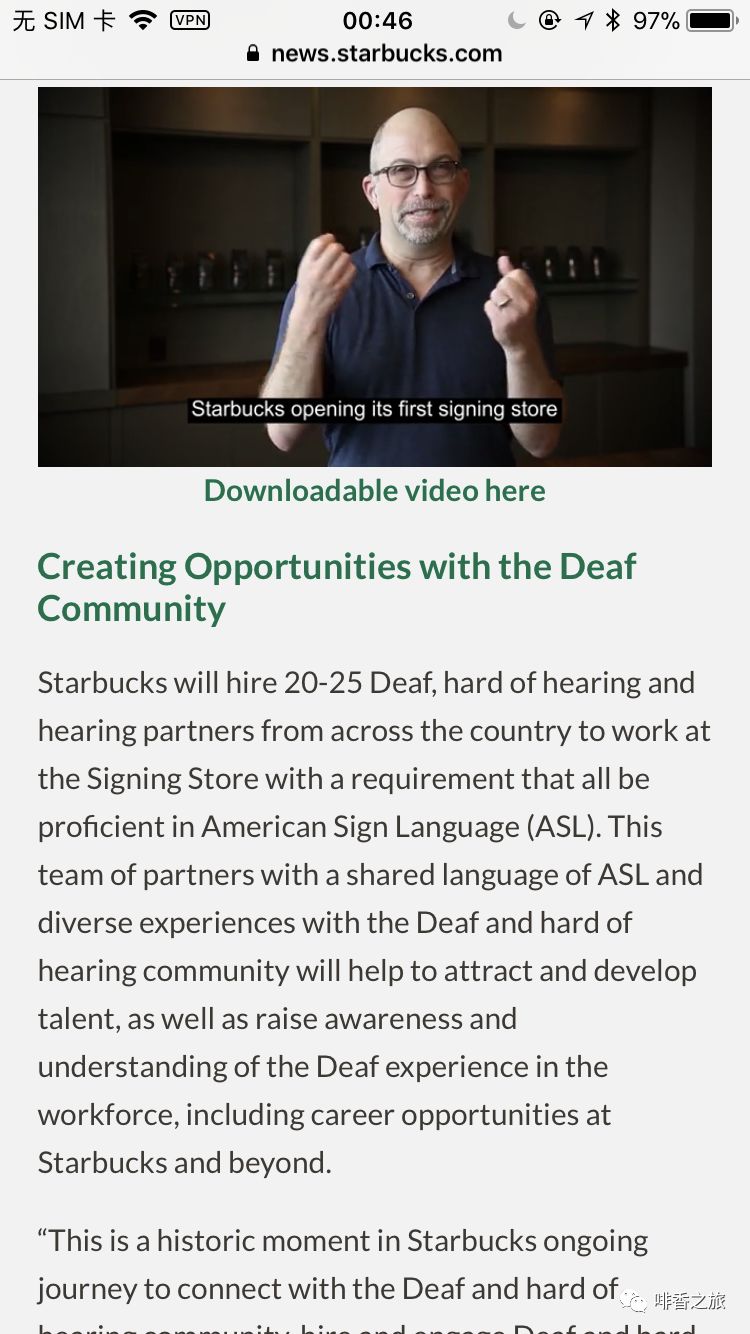This screenshot has width=750, height=1334.
Task: Play the Starbucks signing store video
Action: tap(375, 277)
